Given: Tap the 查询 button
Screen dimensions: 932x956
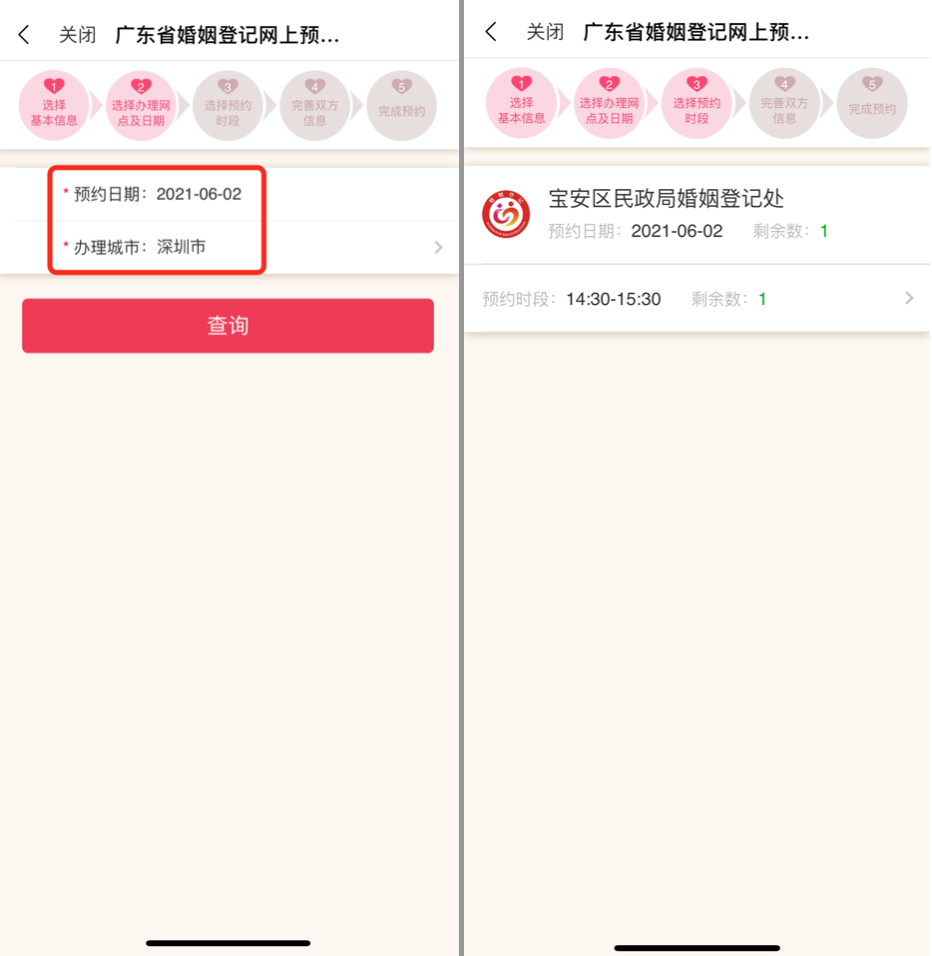Looking at the screenshot, I should (x=228, y=326).
